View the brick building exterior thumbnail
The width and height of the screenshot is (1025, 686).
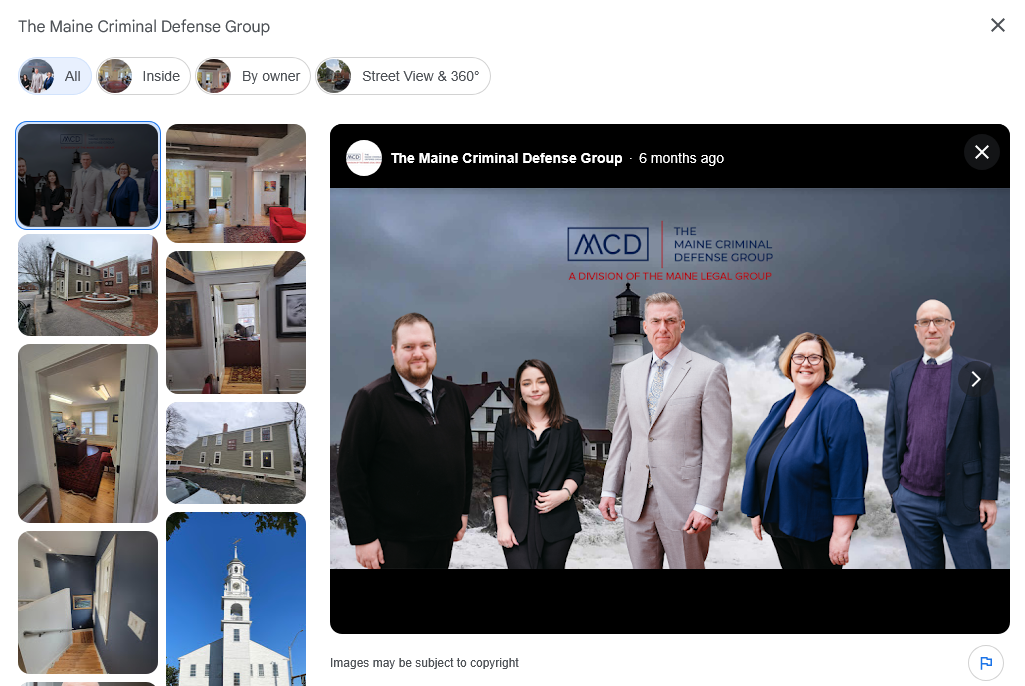point(88,285)
